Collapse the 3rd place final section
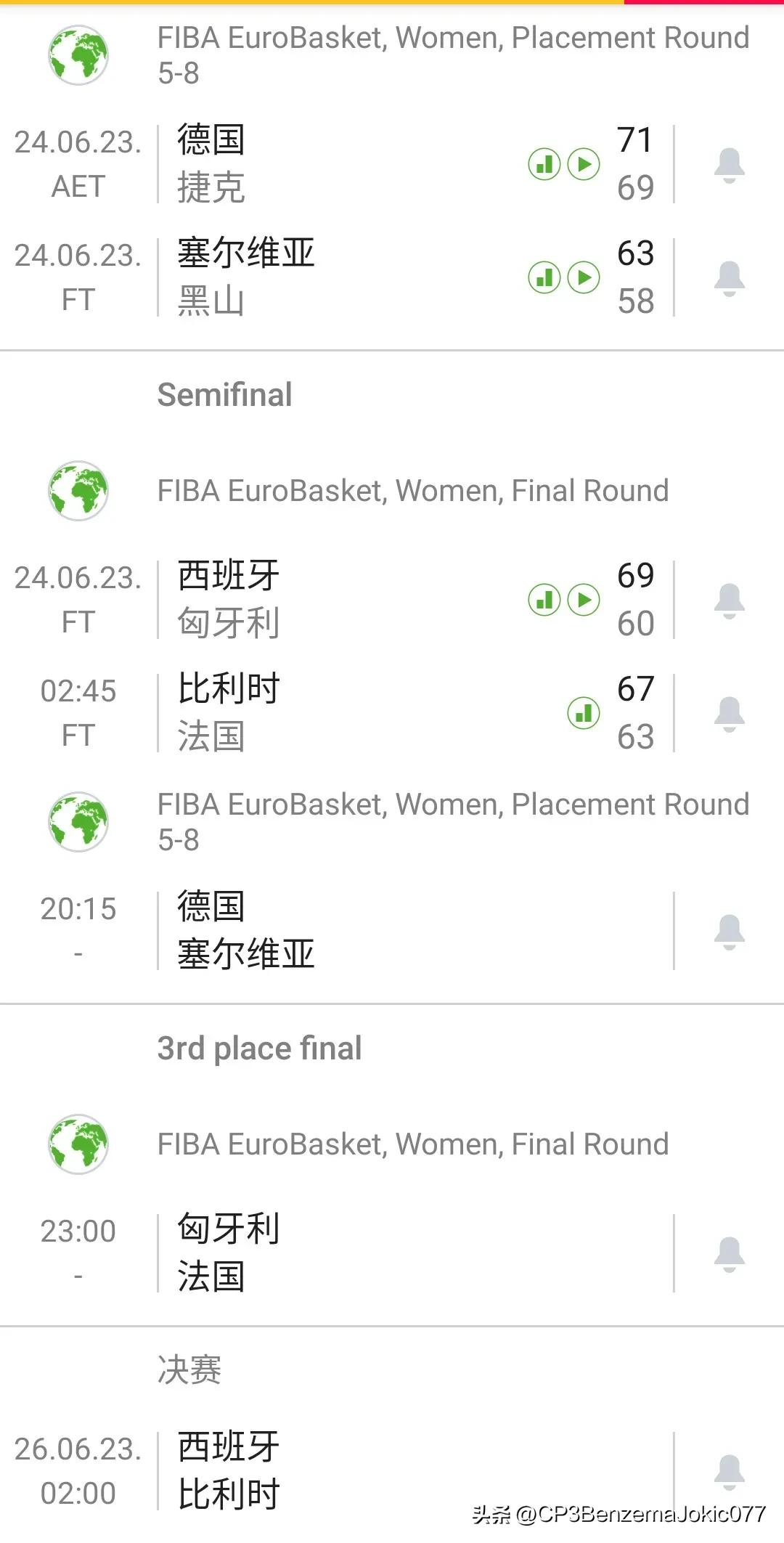The height and width of the screenshot is (1543, 784). (x=260, y=1048)
